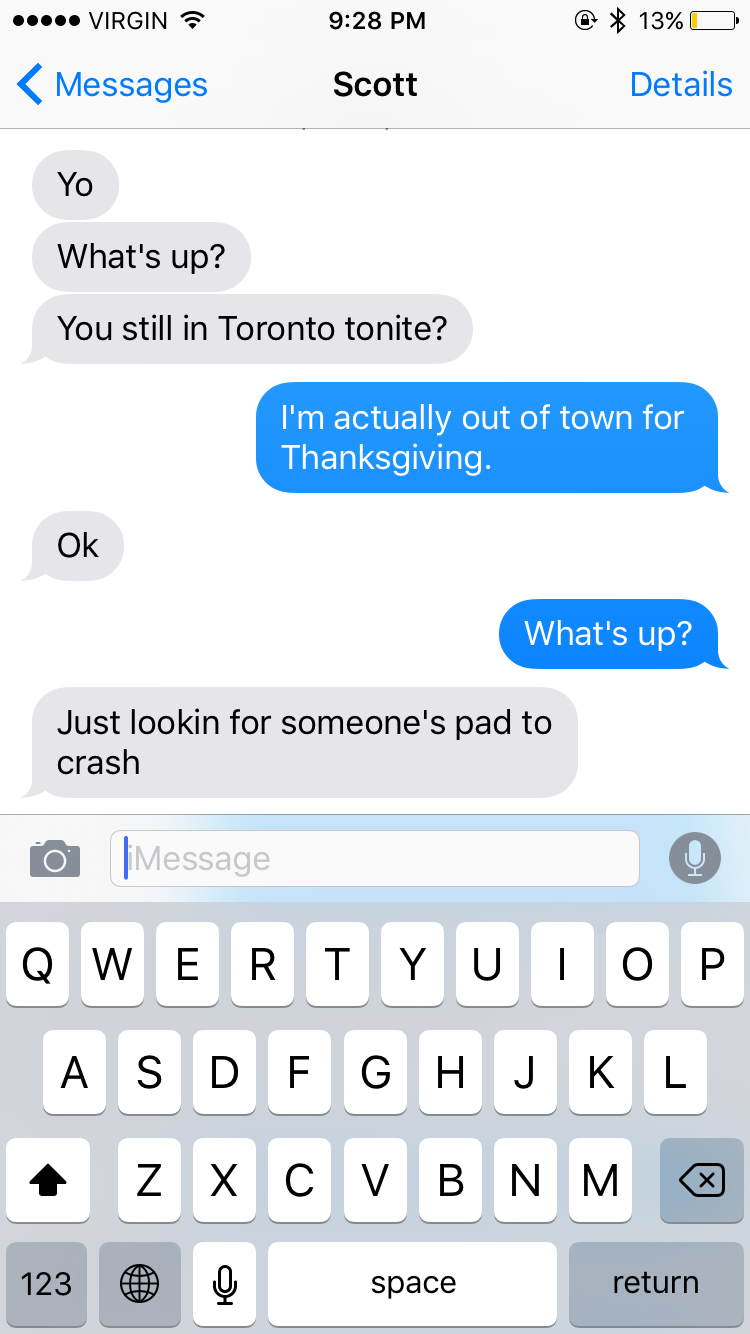Change keyboard language with globe key
Image resolution: width=750 pixels, height=1334 pixels.
coord(140,1283)
